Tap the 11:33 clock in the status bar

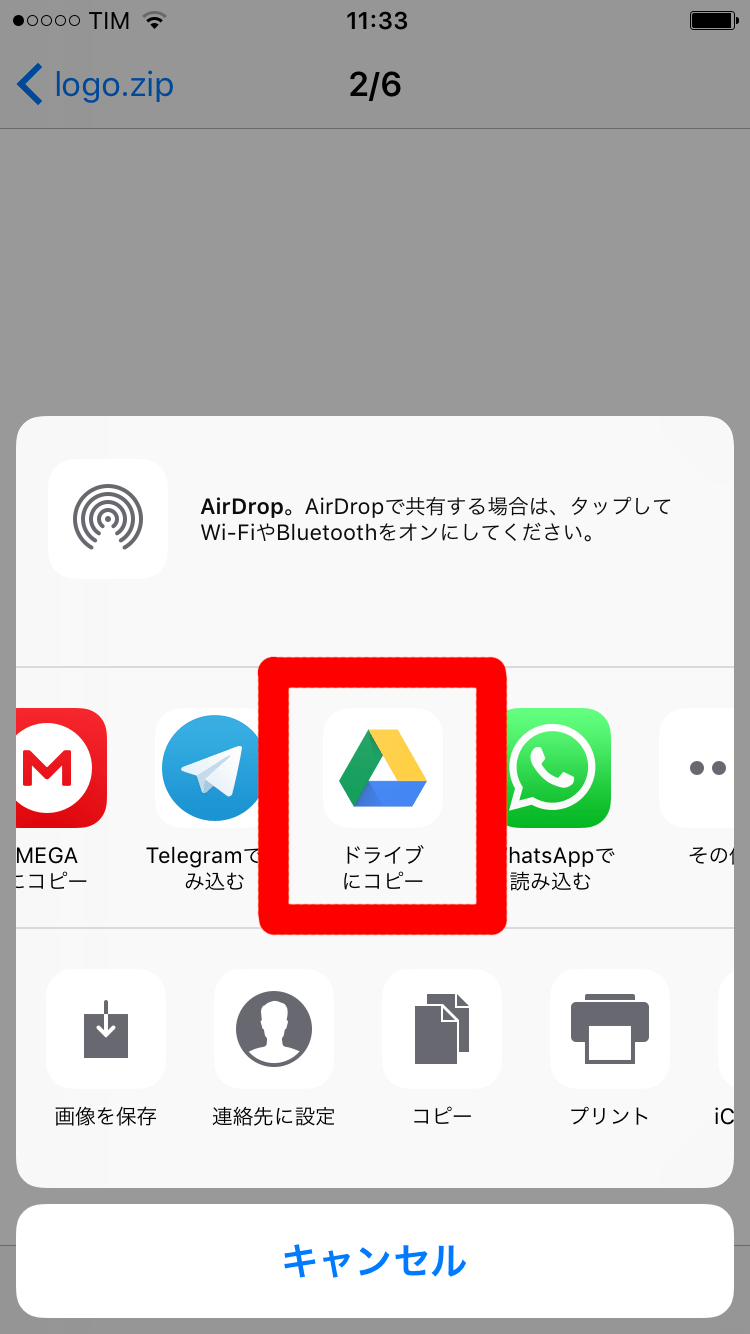tap(377, 20)
